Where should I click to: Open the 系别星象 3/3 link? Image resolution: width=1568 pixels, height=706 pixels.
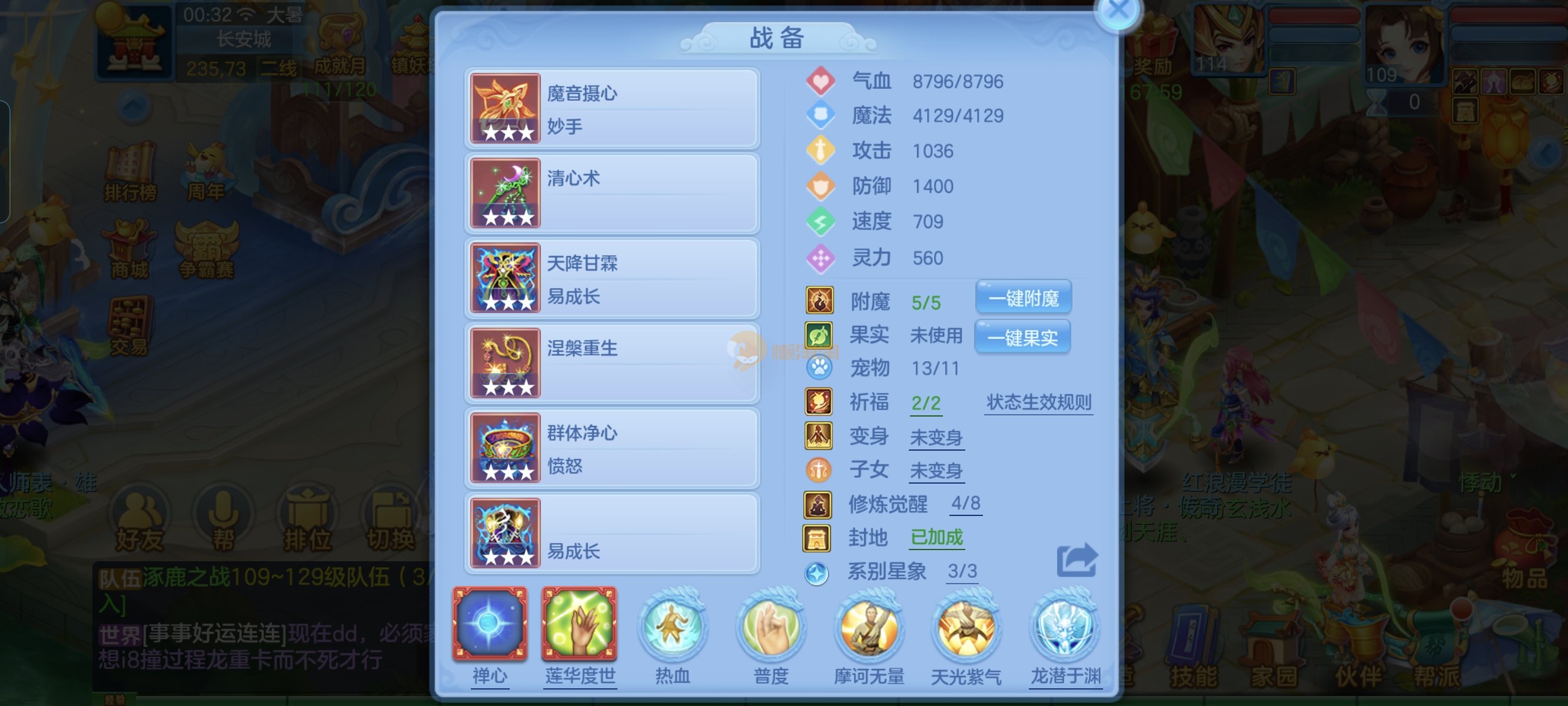coord(962,571)
